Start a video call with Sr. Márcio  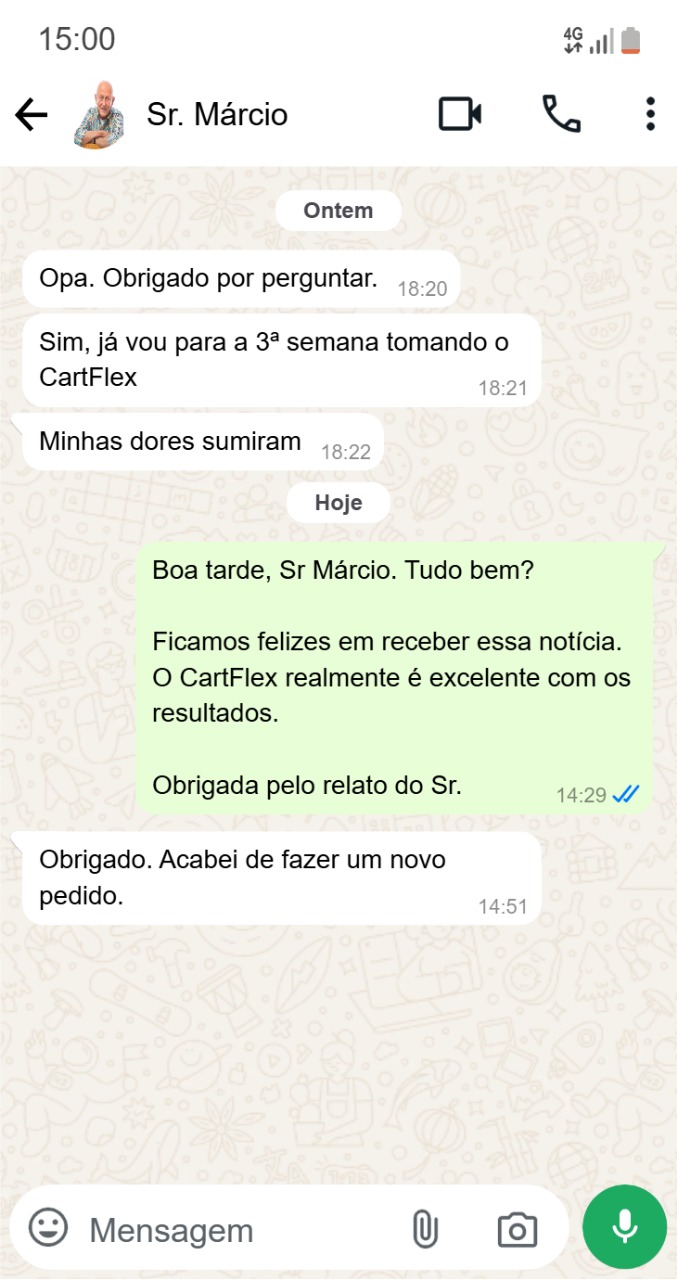(460, 114)
